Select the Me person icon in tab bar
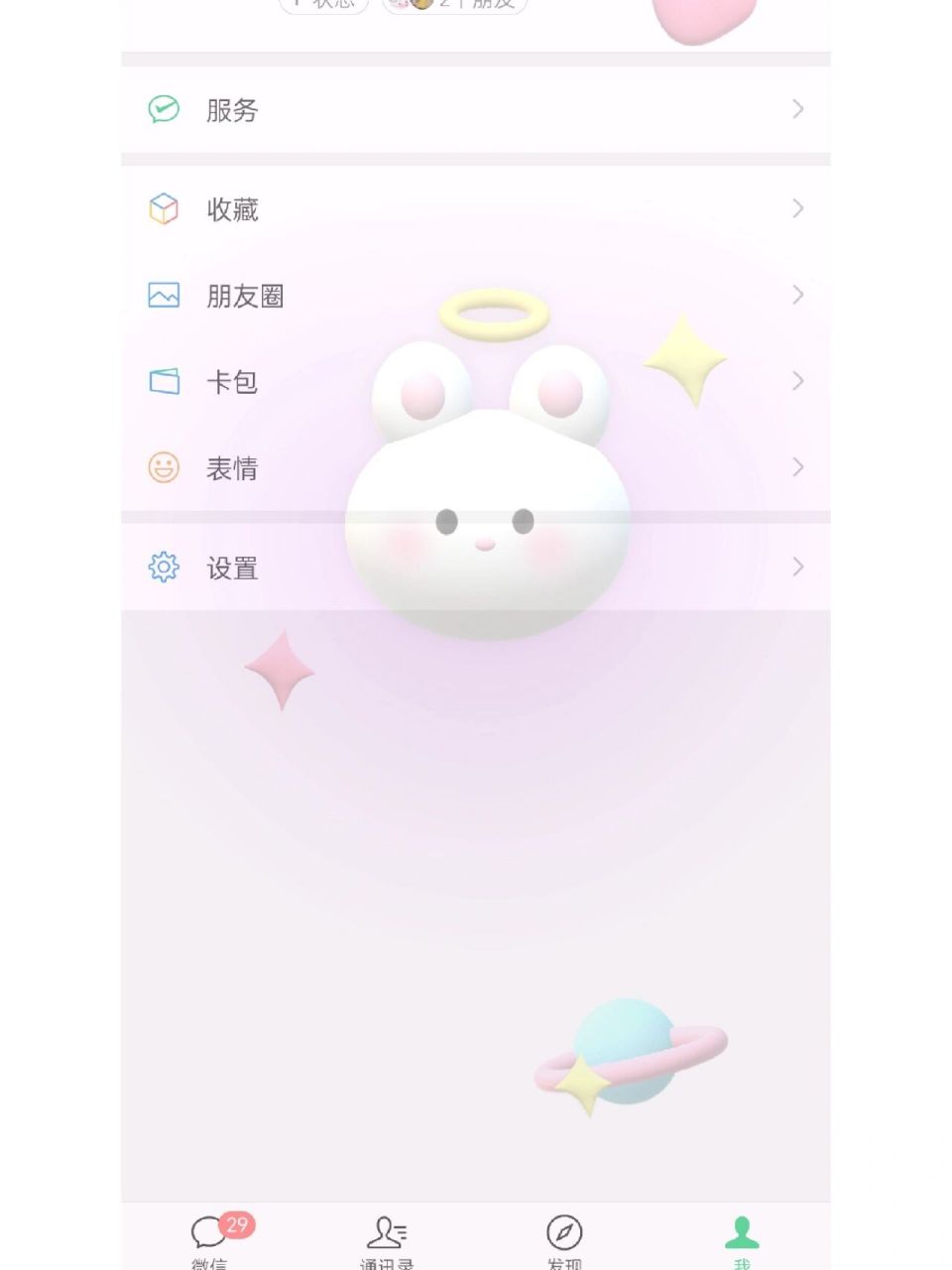952x1270 pixels. (x=740, y=1233)
